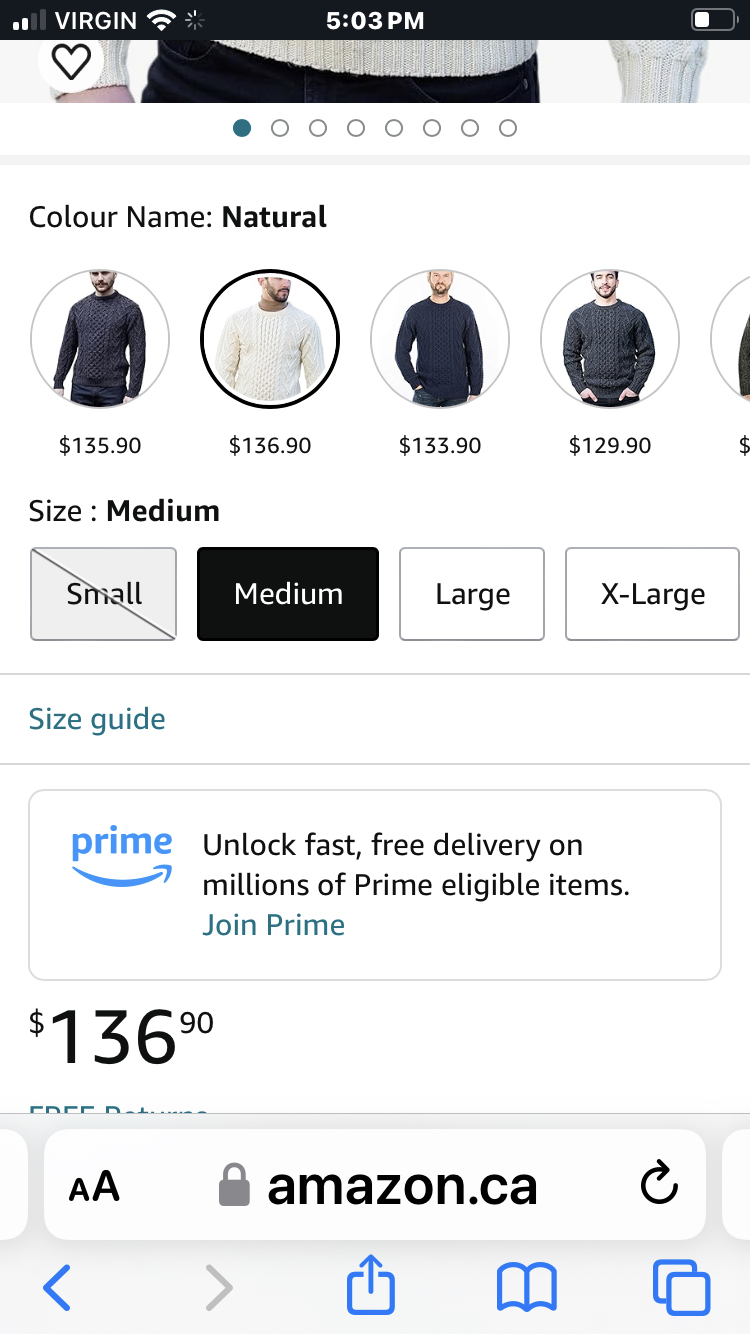
Task: Open Safari bookmarks
Action: click(527, 1287)
